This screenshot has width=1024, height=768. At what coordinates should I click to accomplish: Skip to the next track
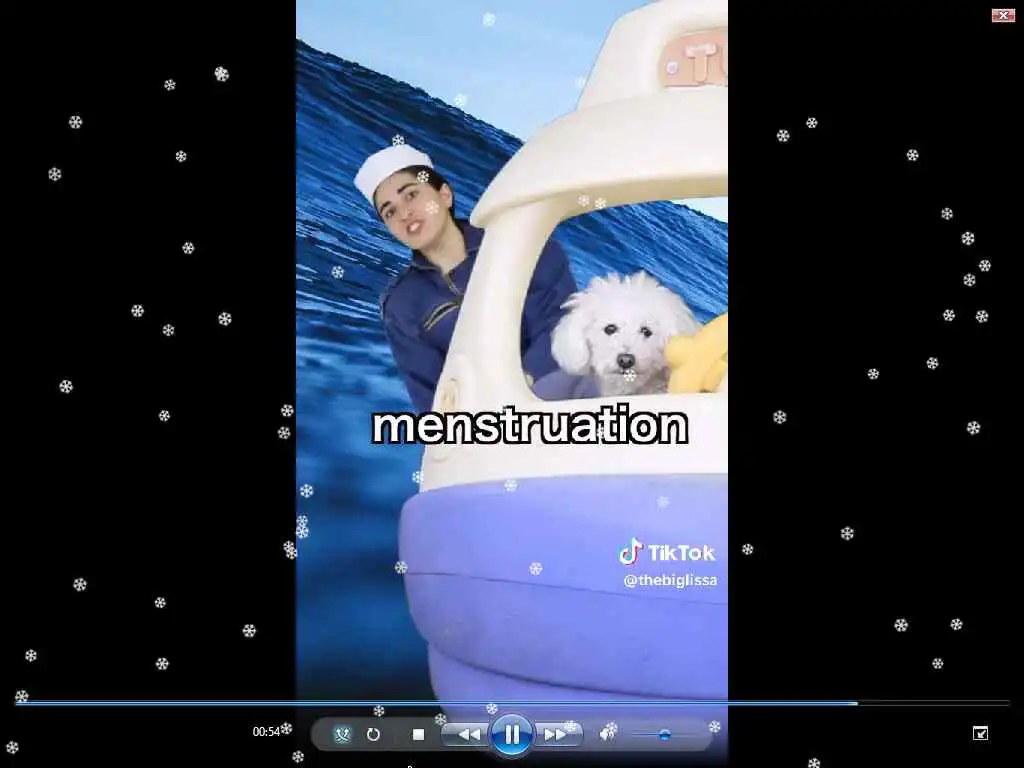coord(556,735)
